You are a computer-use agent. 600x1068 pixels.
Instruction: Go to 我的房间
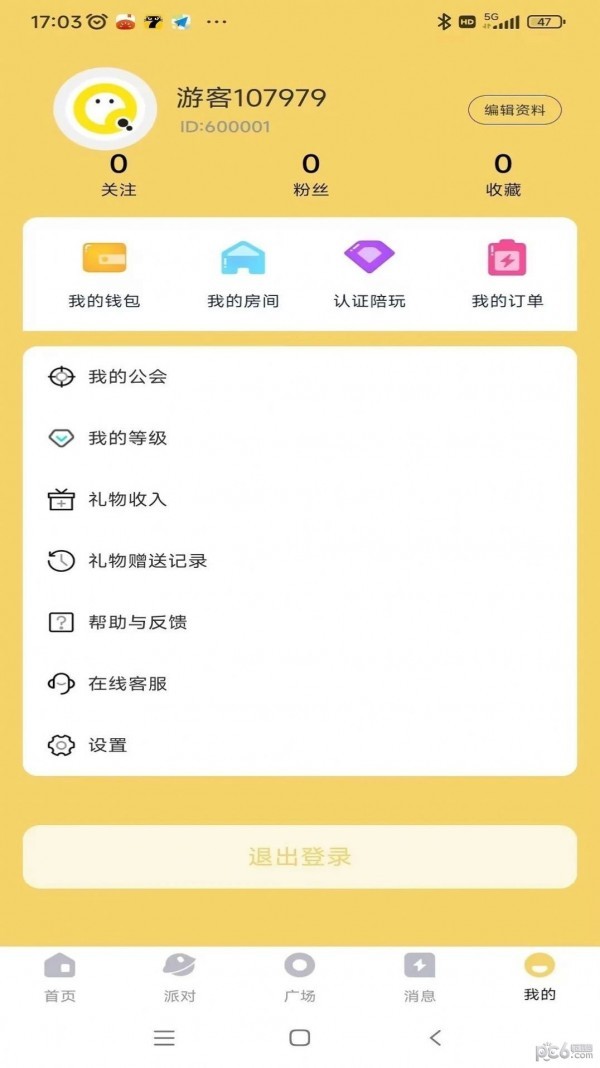point(242,274)
